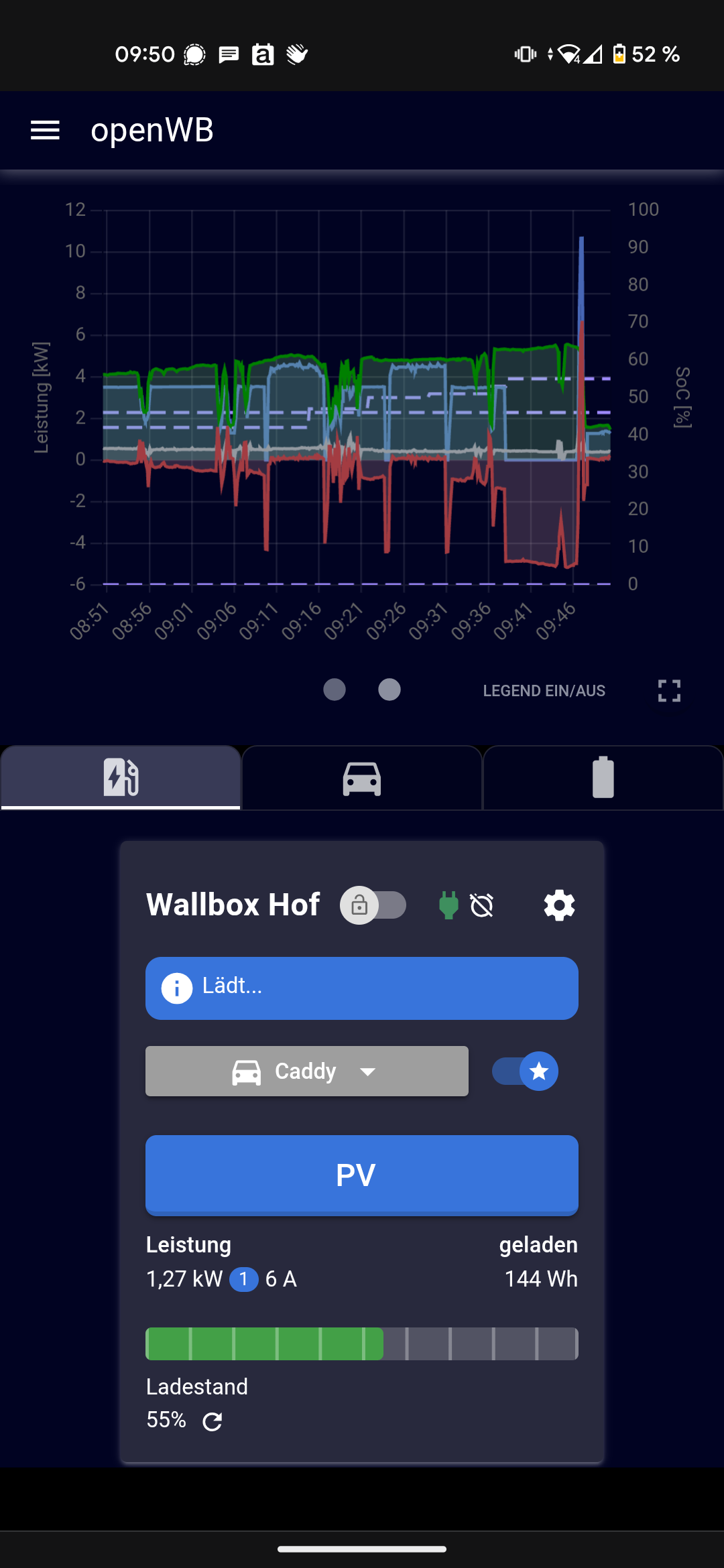The width and height of the screenshot is (724, 1568).
Task: Toggle the priority star switch
Action: tap(526, 1071)
